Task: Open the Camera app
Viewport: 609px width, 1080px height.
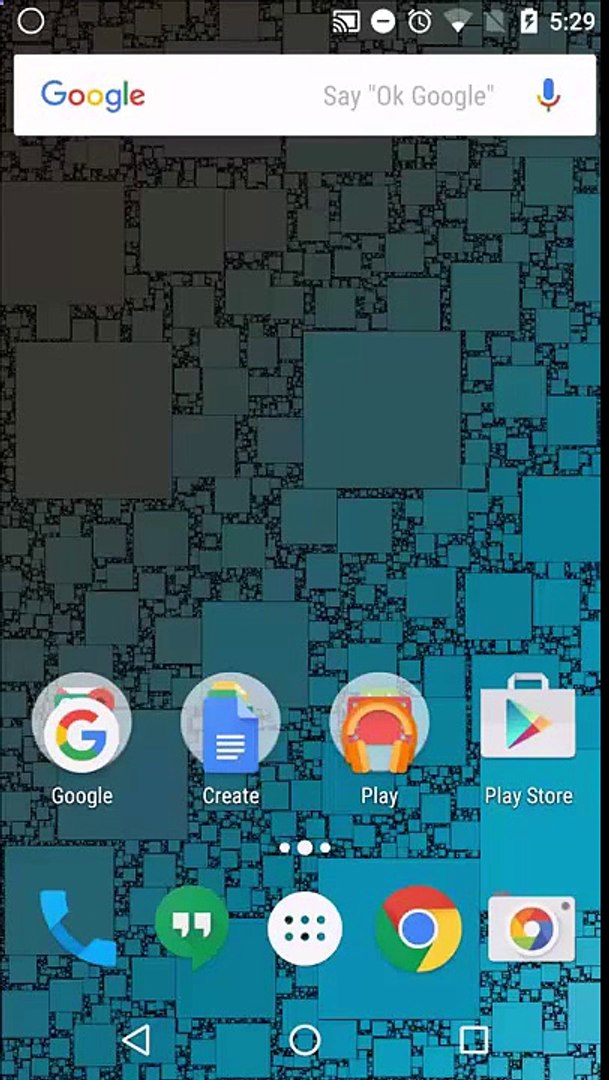Action: tap(531, 928)
